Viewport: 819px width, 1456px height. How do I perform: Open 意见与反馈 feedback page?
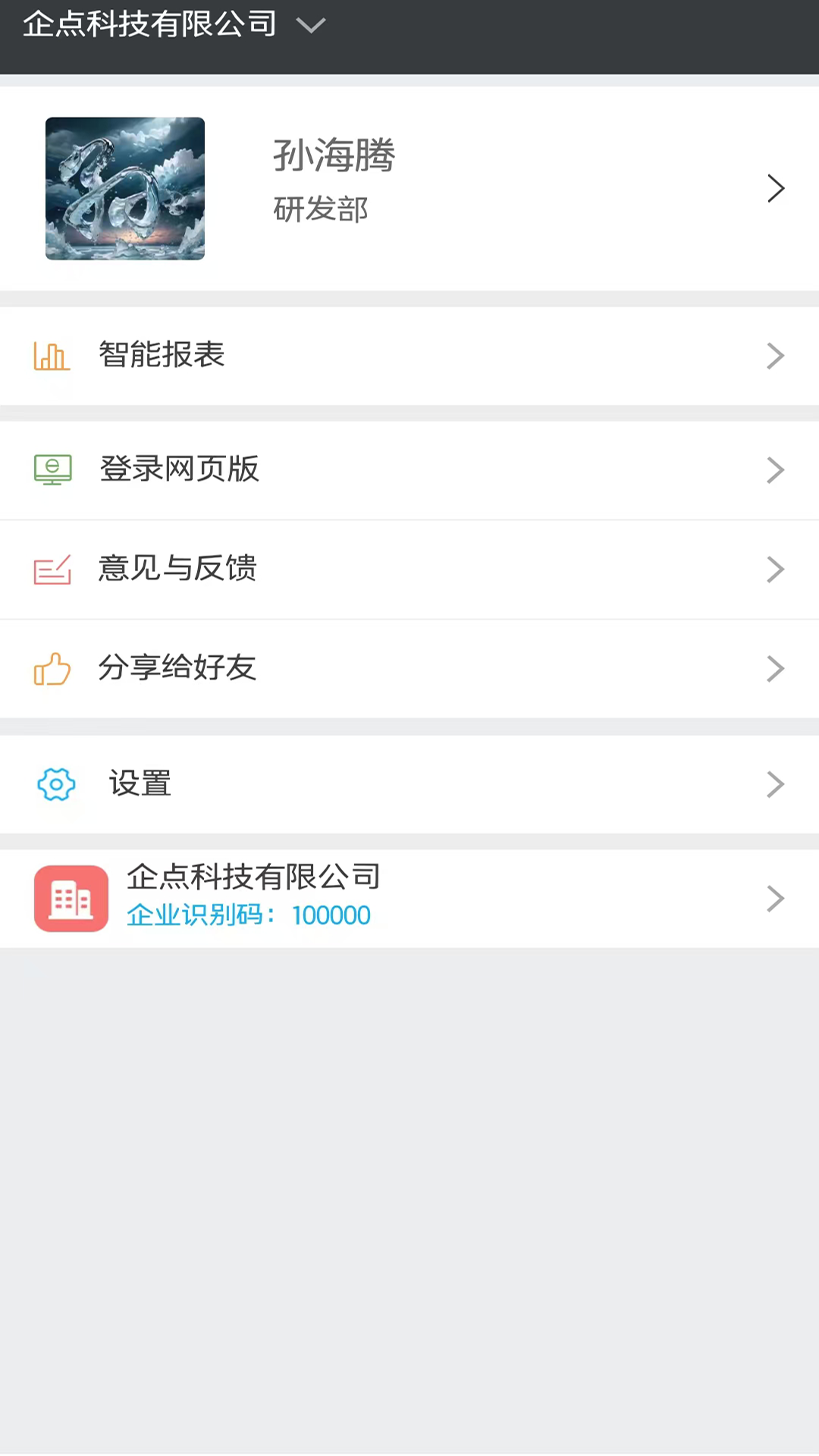pyautogui.click(x=409, y=570)
